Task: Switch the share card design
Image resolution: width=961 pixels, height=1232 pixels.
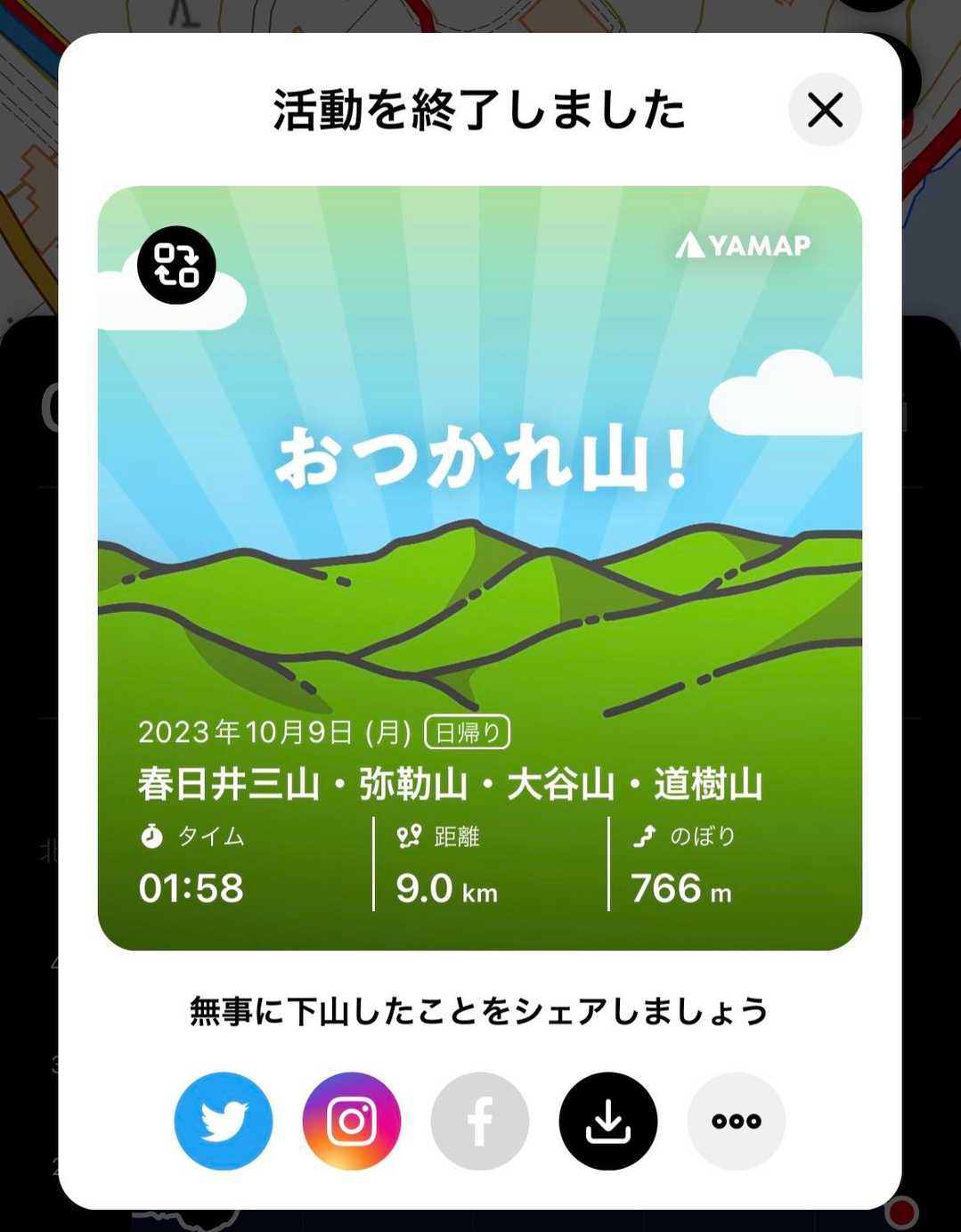Action: coord(176,265)
